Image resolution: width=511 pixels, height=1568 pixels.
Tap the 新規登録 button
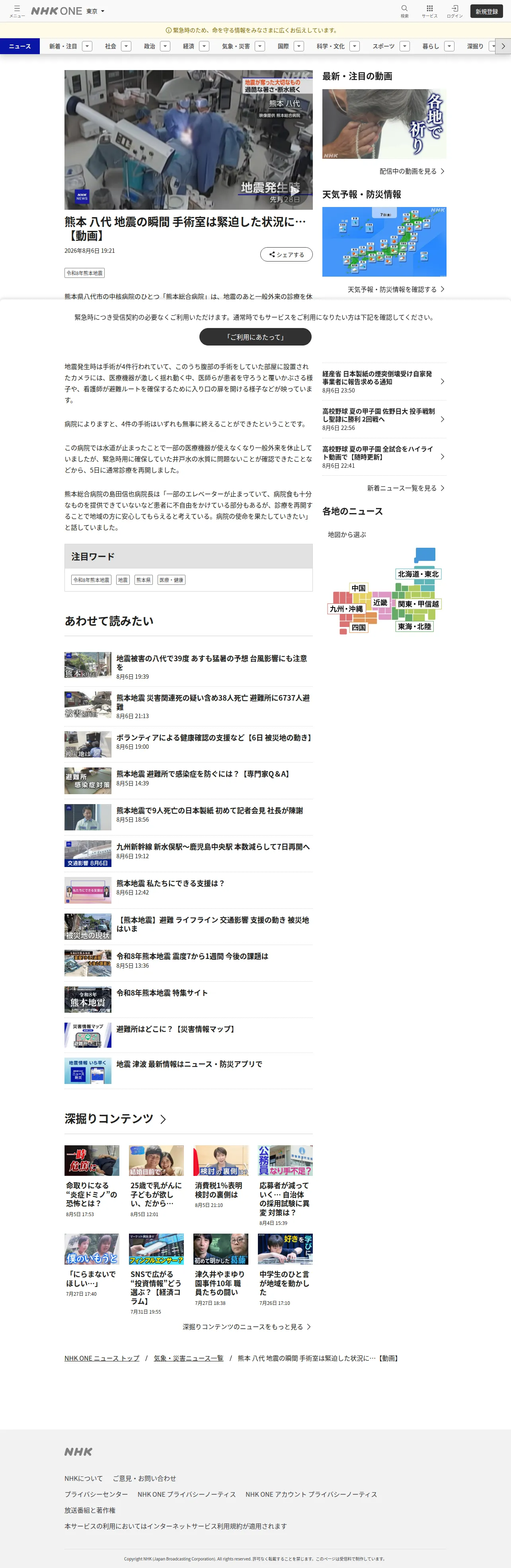(x=487, y=11)
